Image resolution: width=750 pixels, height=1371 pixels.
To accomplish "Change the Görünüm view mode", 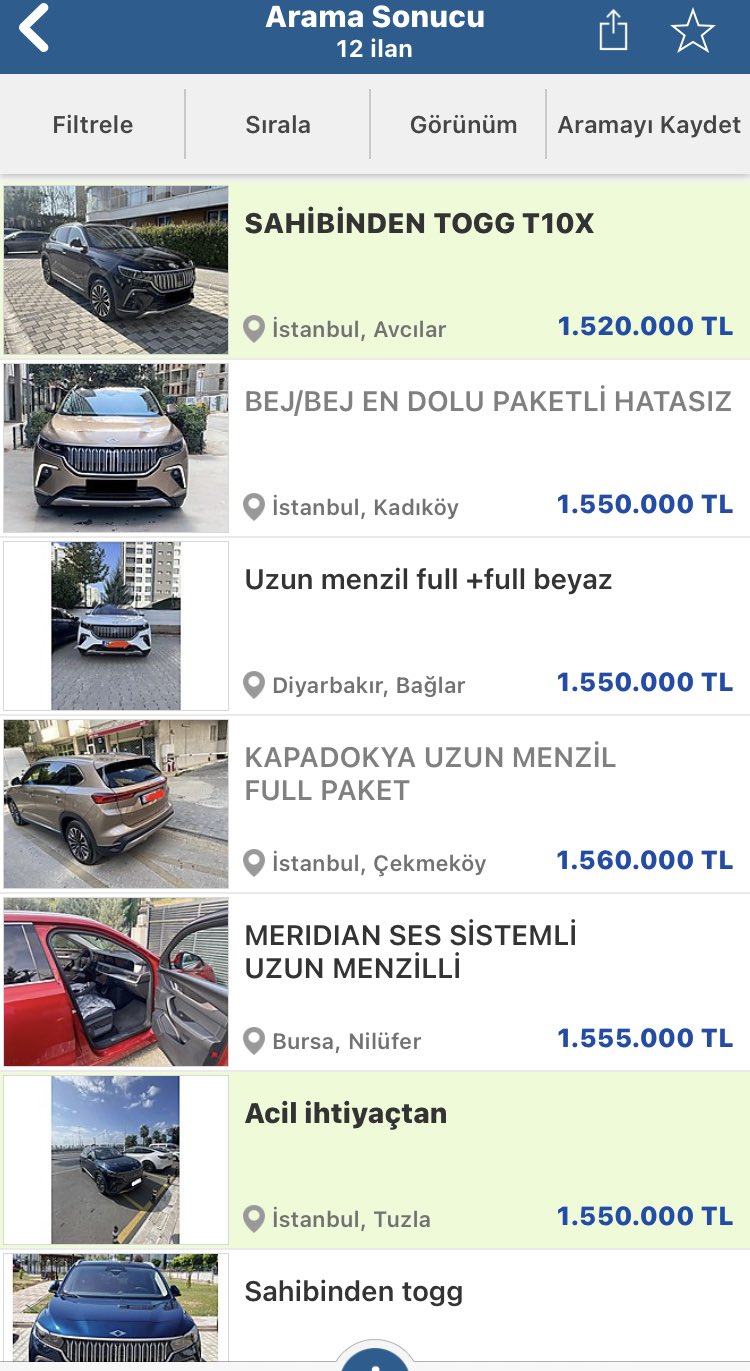I will (x=463, y=125).
